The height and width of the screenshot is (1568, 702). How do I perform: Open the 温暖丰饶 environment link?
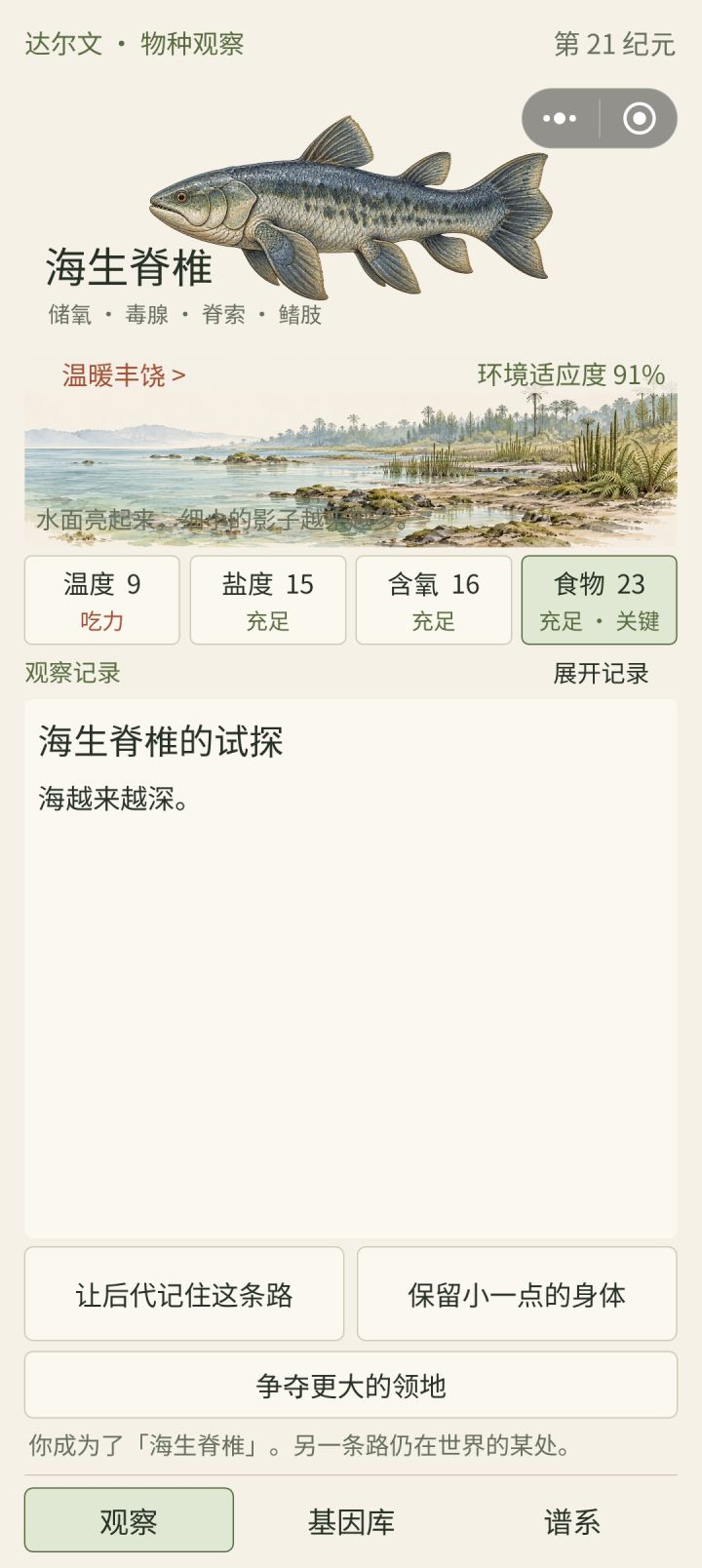pyautogui.click(x=124, y=375)
